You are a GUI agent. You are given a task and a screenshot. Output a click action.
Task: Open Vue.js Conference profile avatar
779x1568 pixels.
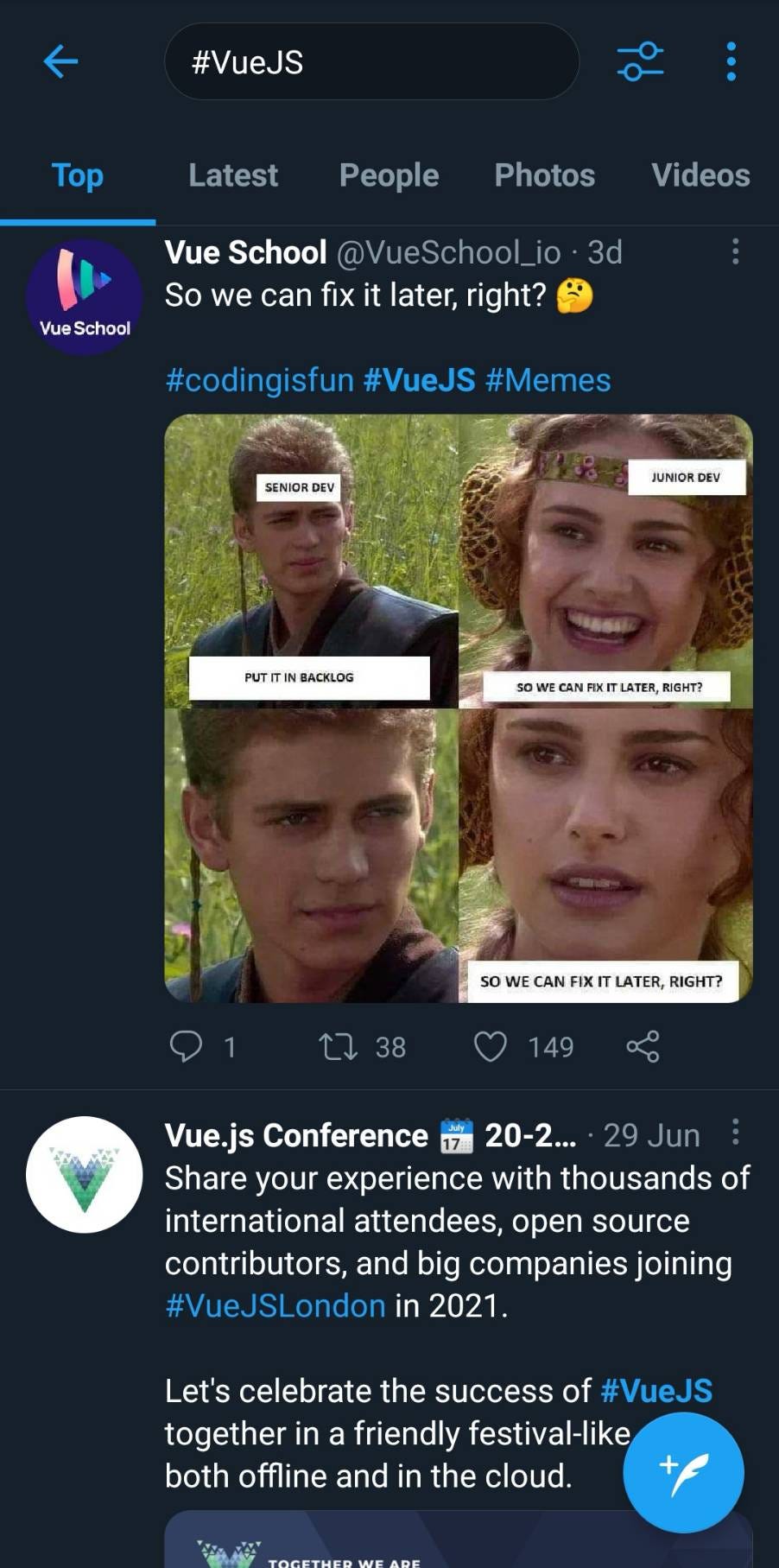[85, 1174]
